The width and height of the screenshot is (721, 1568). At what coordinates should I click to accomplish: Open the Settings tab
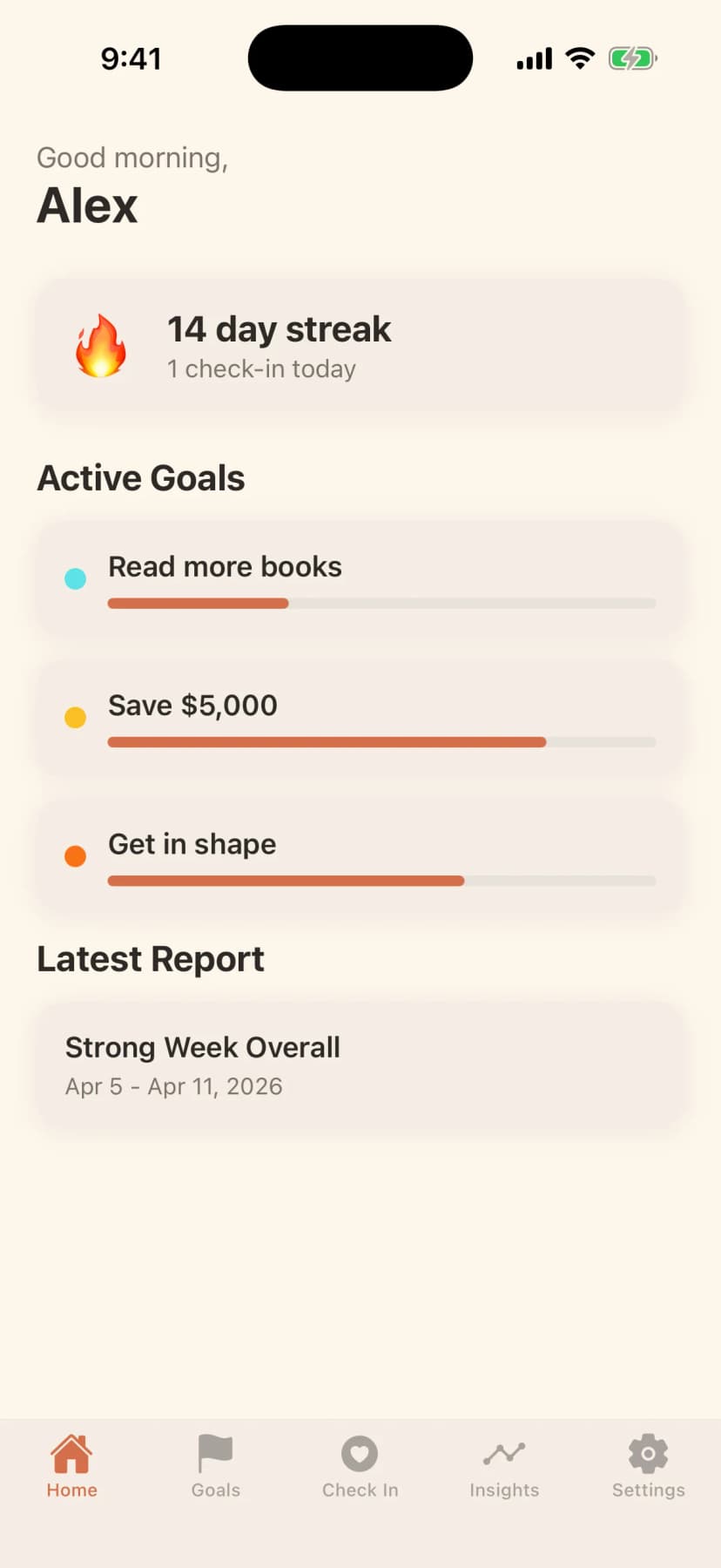tap(648, 1467)
